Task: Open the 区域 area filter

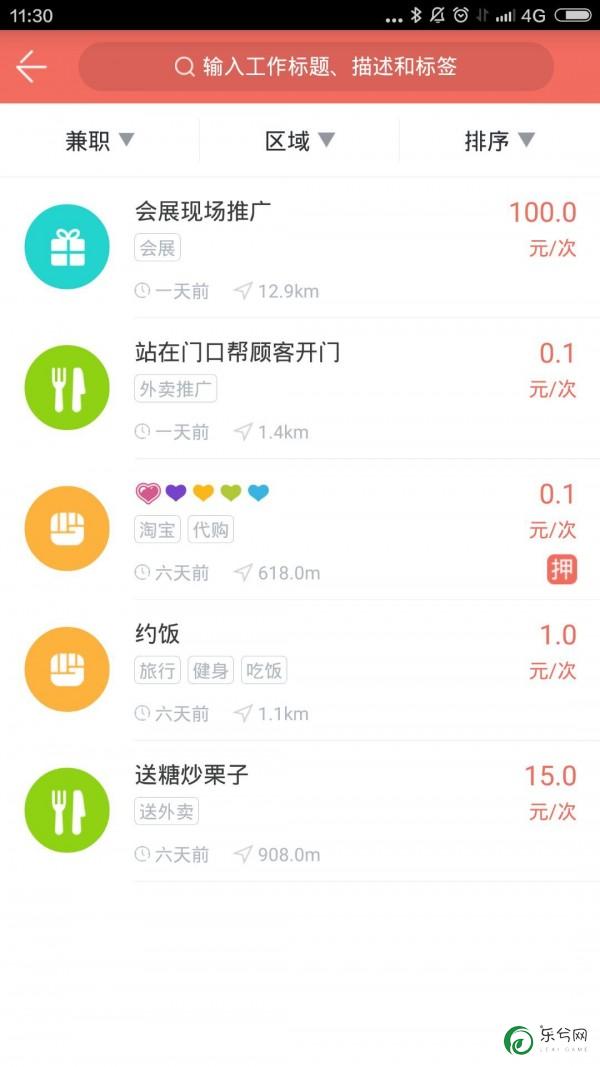Action: 299,141
